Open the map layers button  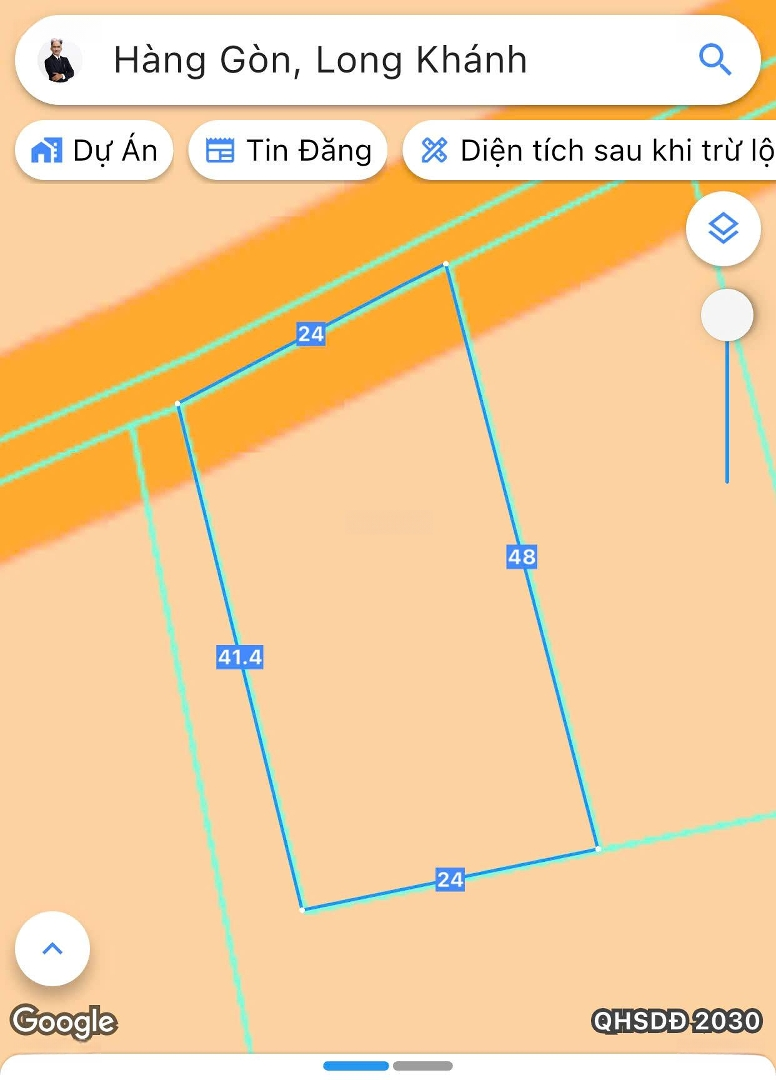[723, 229]
